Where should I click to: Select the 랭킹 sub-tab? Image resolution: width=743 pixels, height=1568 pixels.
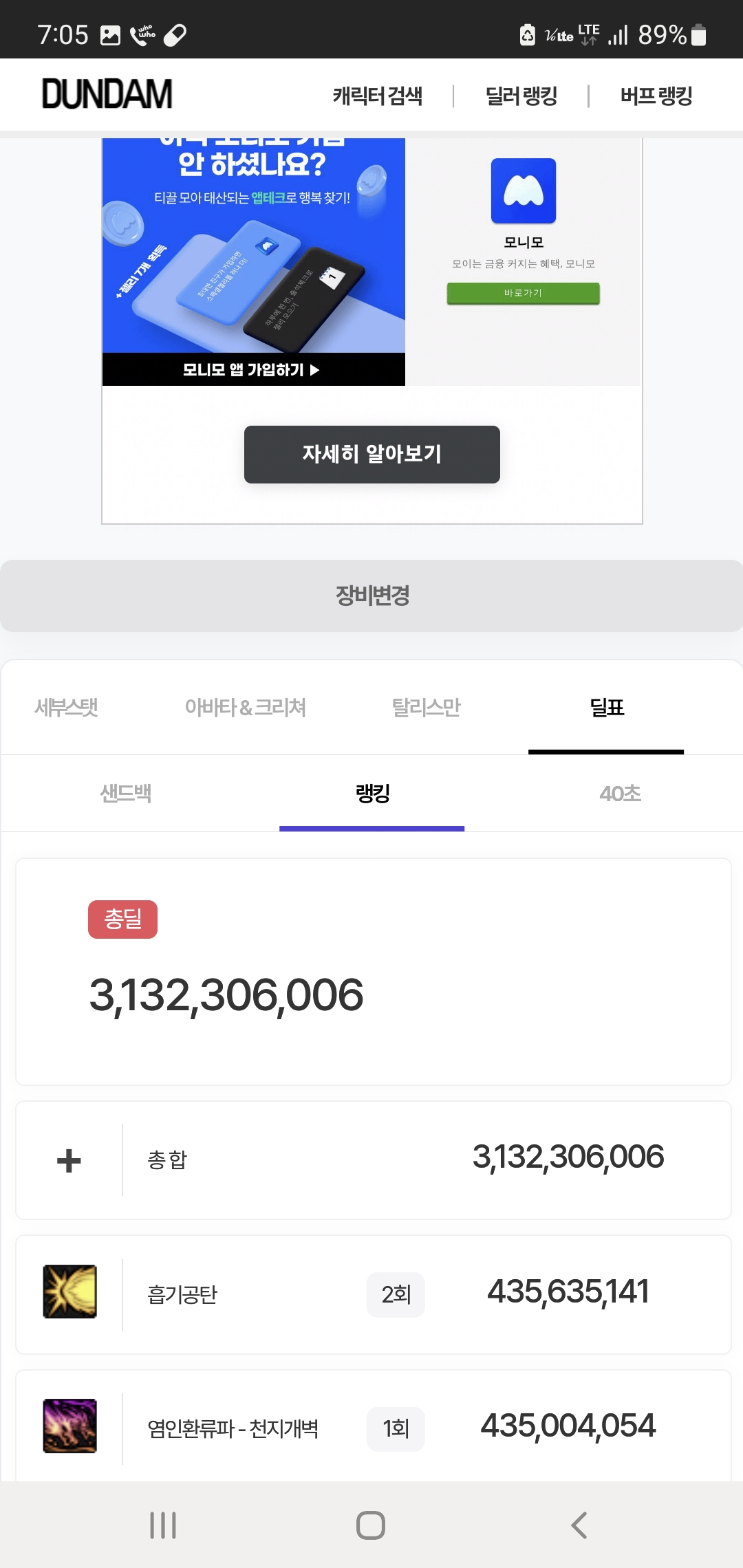coord(372,794)
